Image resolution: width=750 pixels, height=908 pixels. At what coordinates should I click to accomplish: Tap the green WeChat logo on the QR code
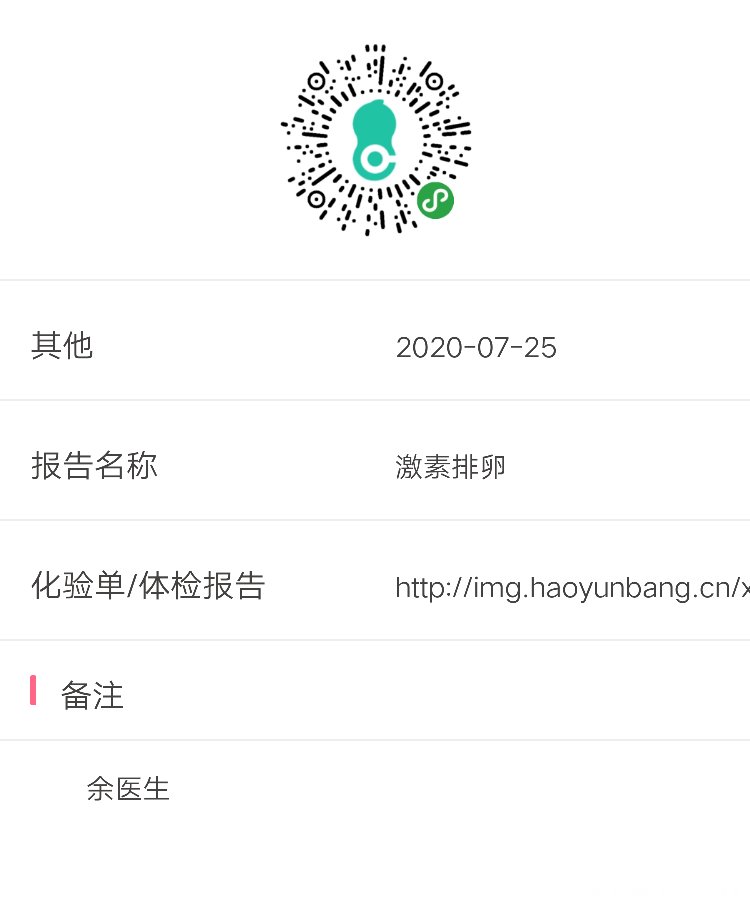[x=437, y=200]
